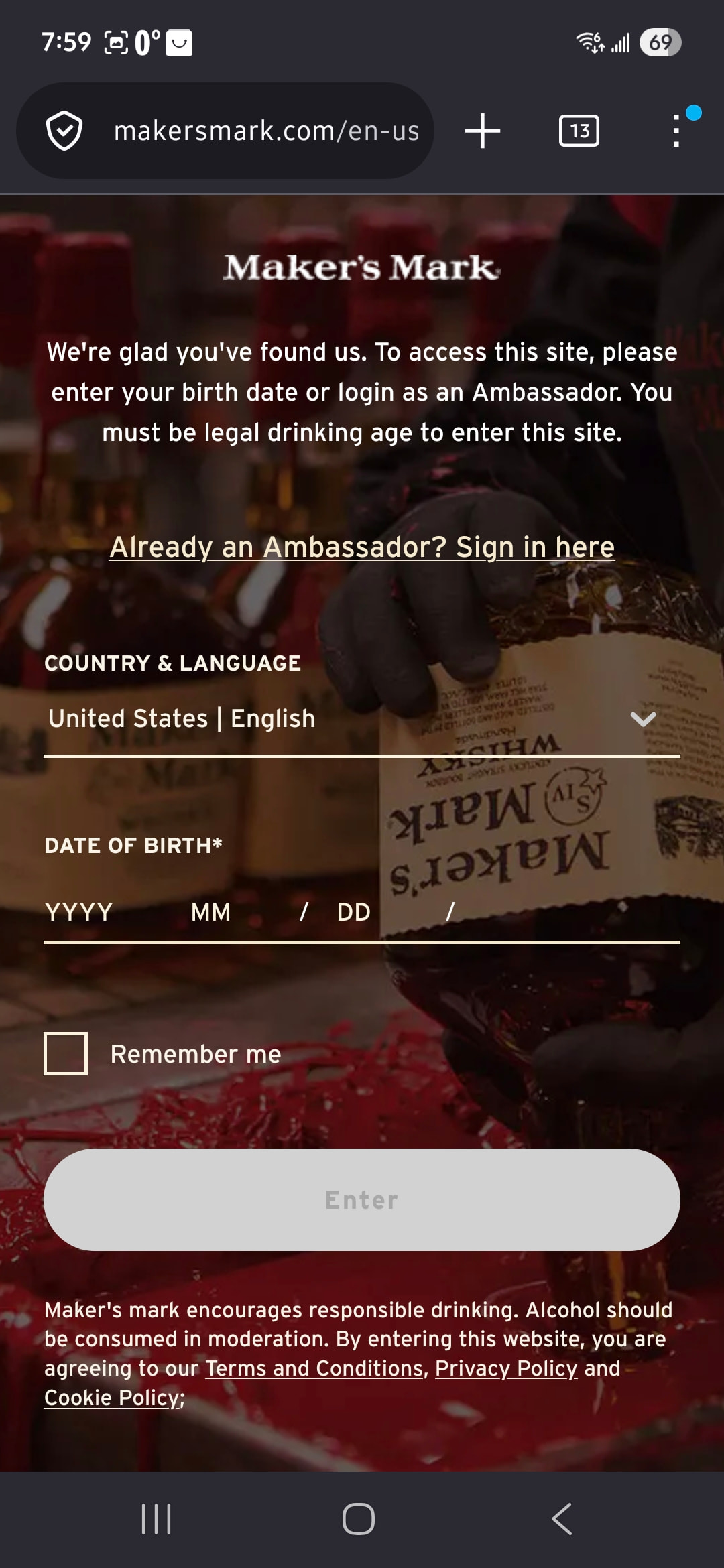Viewport: 724px width, 1568px height.
Task: Read the Privacy Policy
Action: 506,1368
